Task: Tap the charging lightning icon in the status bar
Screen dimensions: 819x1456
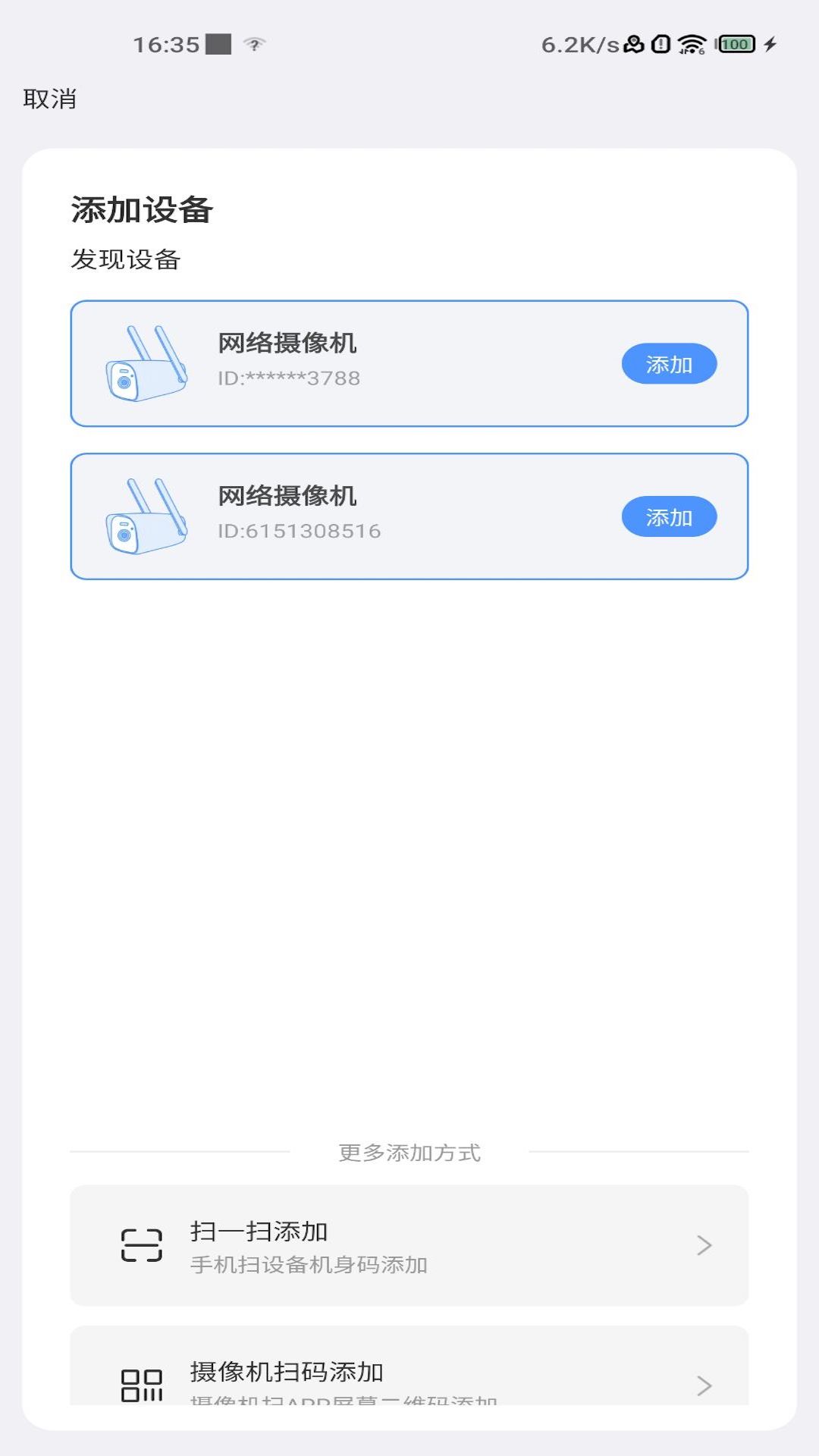Action: pyautogui.click(x=769, y=44)
